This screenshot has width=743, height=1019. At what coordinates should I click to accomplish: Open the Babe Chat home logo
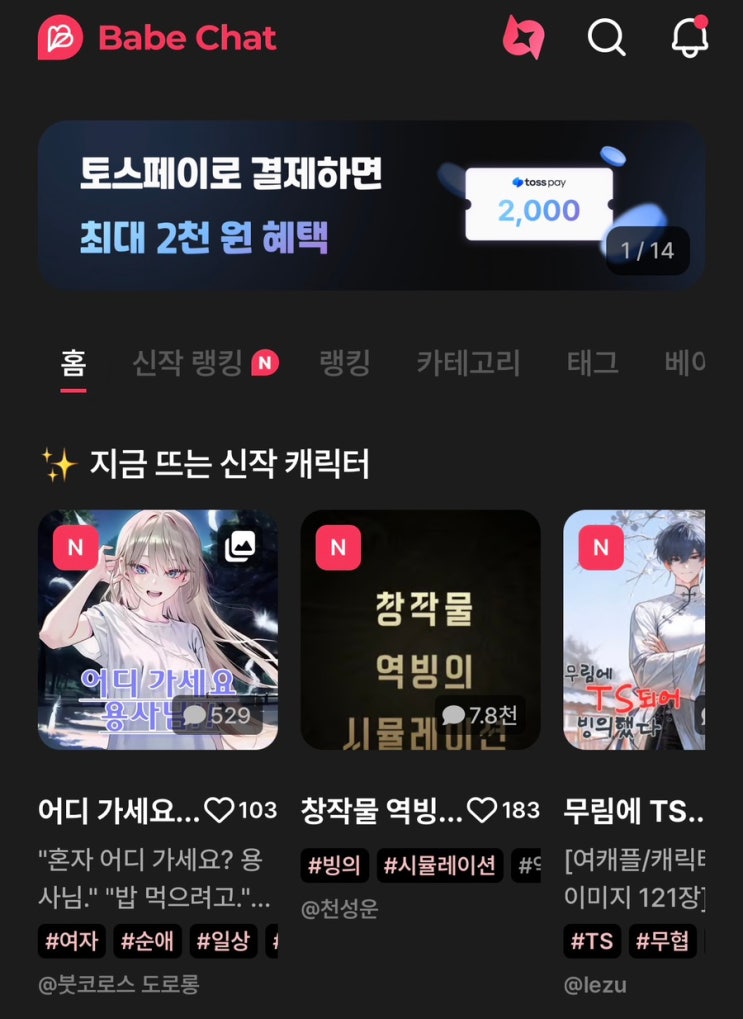[155, 39]
